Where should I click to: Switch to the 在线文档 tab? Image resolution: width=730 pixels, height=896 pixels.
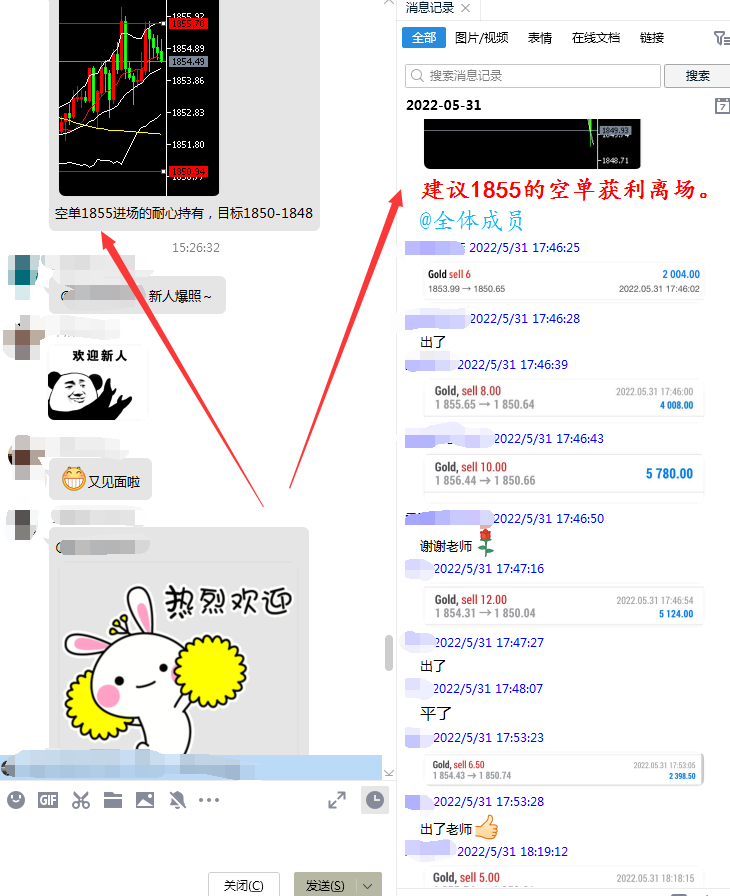tap(596, 38)
